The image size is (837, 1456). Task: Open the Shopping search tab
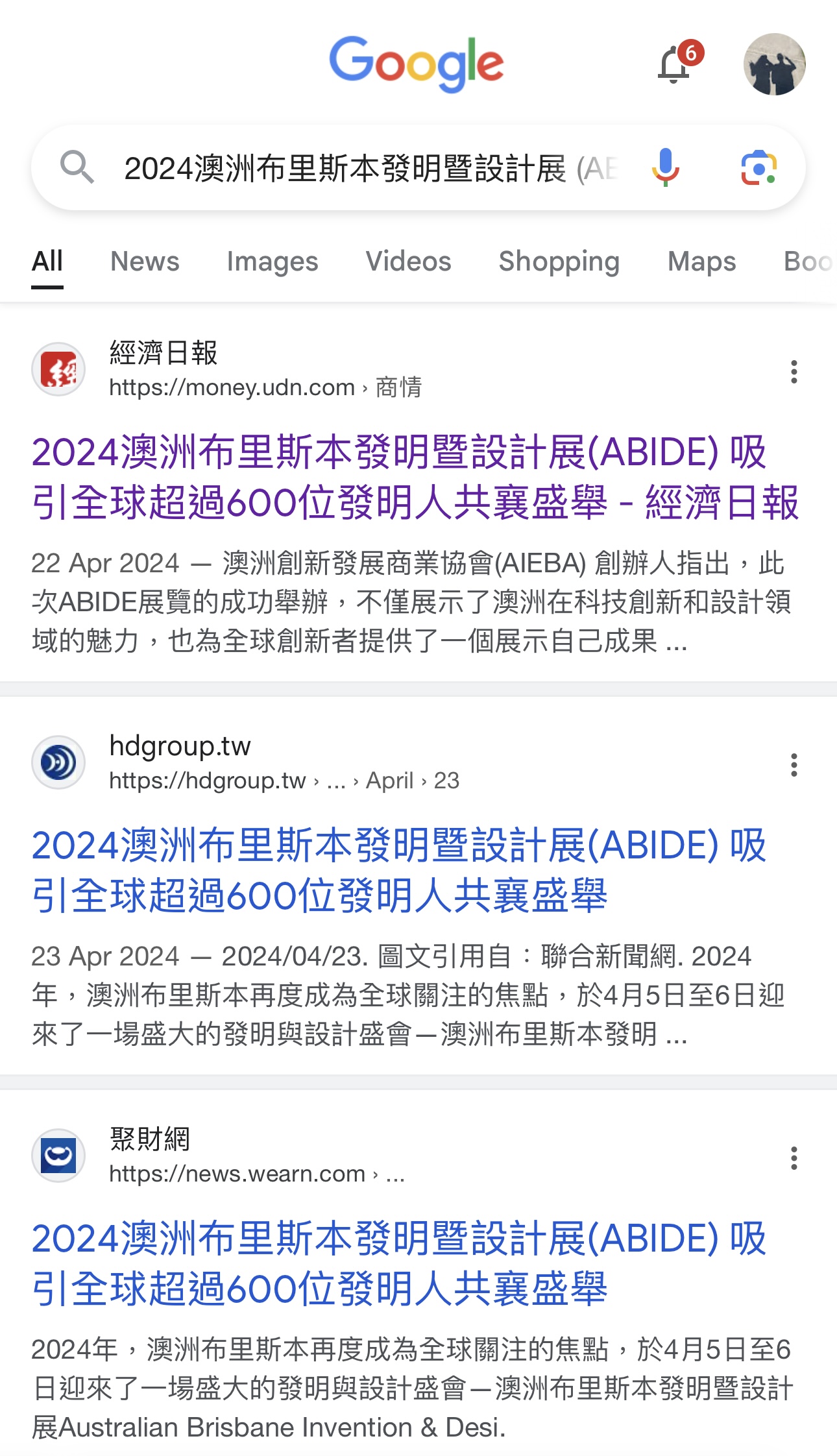pyautogui.click(x=559, y=261)
